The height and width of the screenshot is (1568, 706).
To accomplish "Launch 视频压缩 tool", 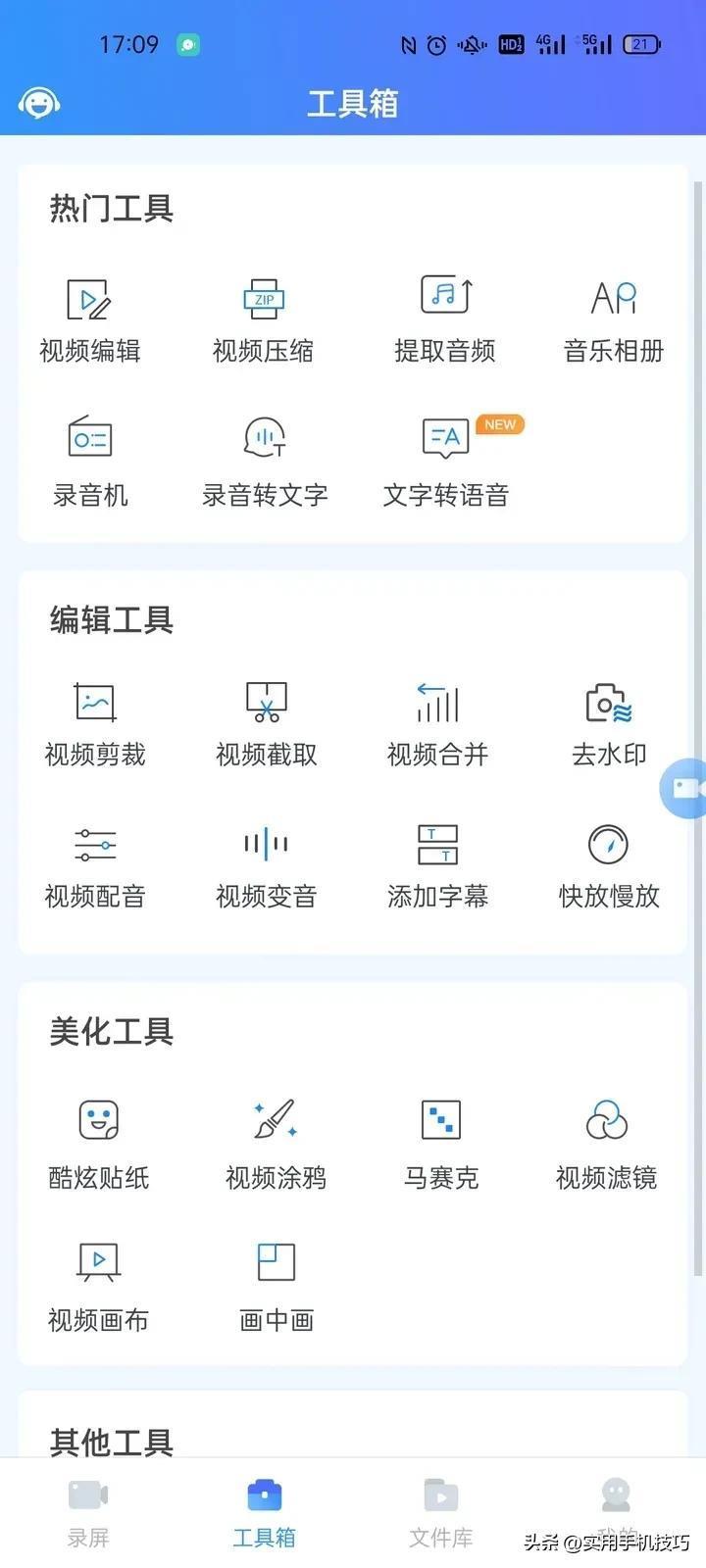I will click(263, 320).
